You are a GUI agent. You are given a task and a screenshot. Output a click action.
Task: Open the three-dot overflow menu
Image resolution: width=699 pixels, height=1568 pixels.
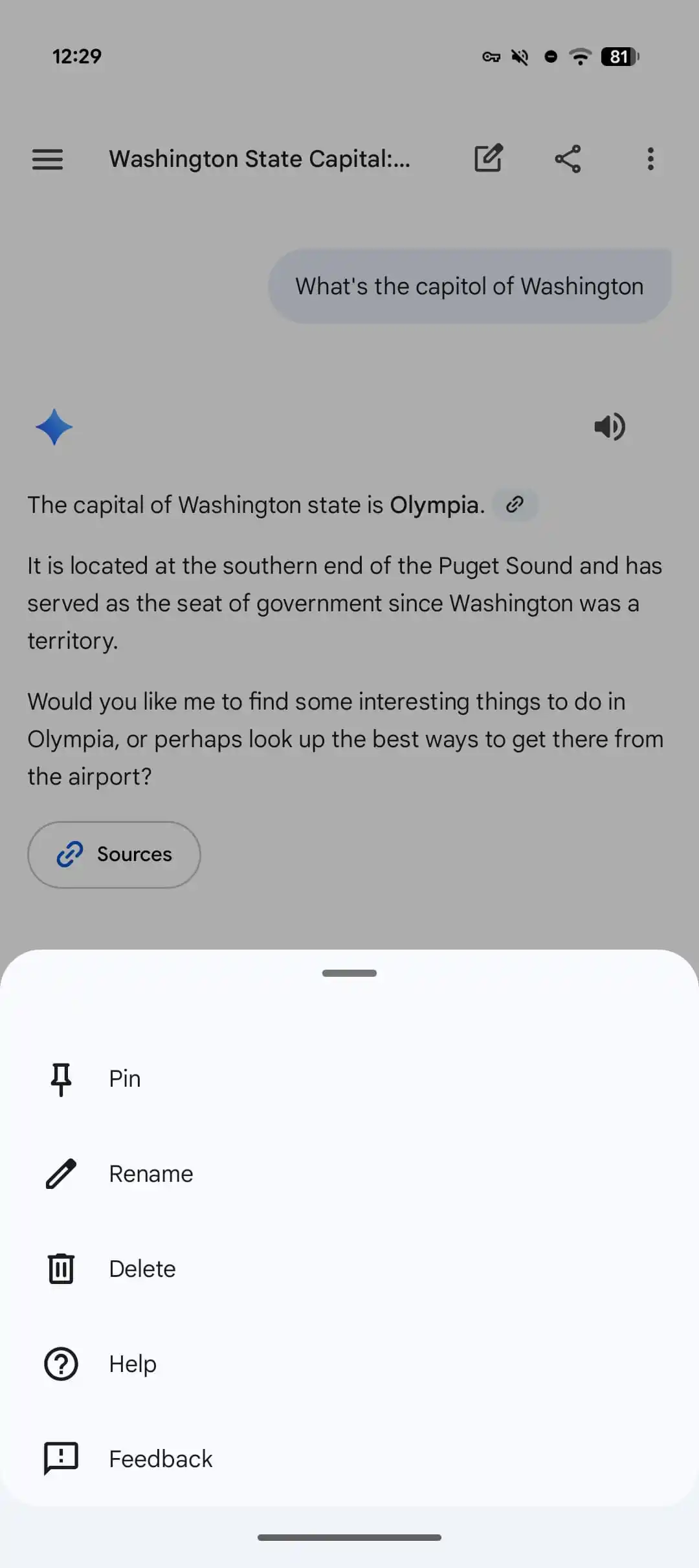[650, 158]
